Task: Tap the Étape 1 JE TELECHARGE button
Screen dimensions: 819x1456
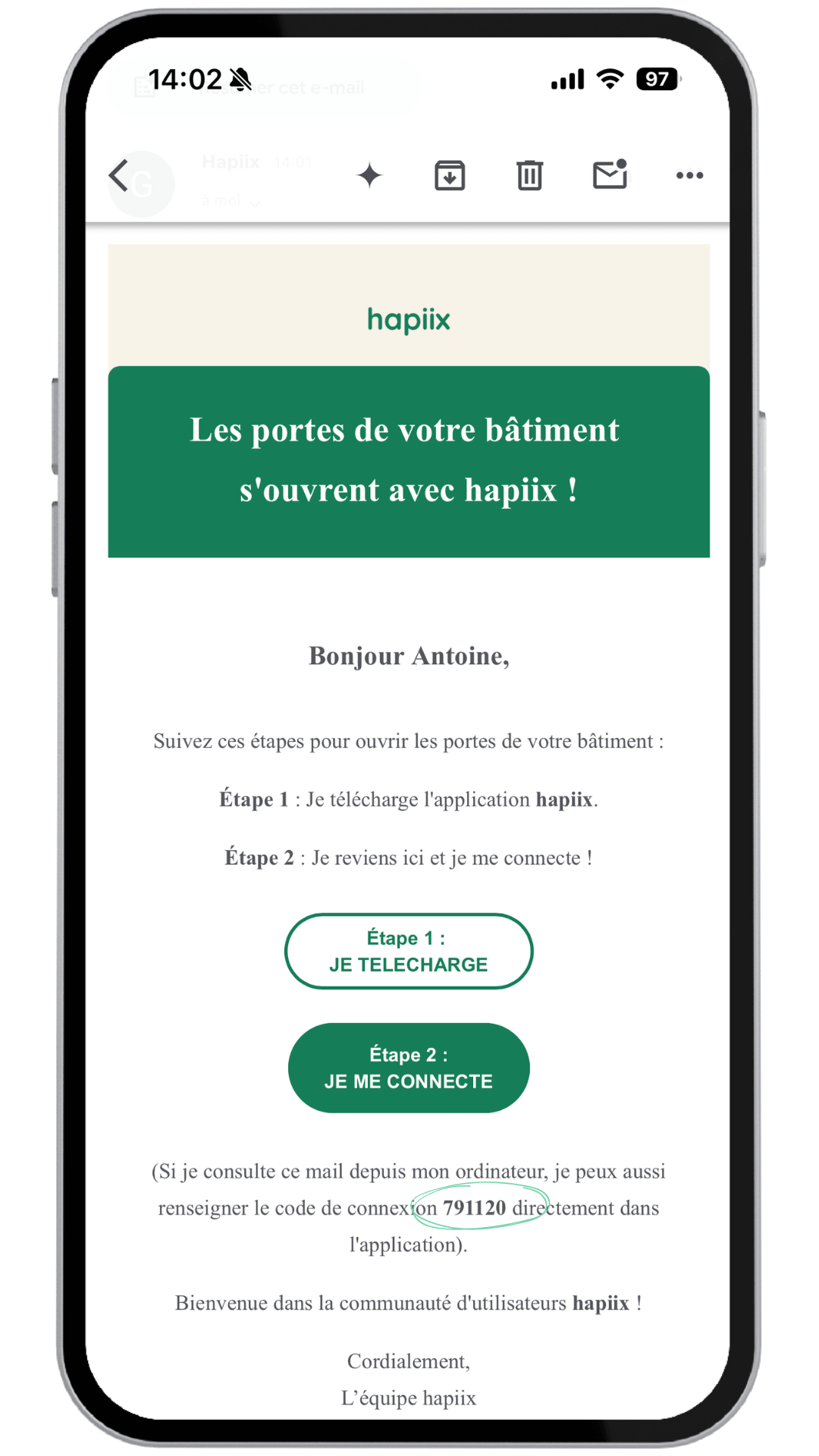Action: 409,952
